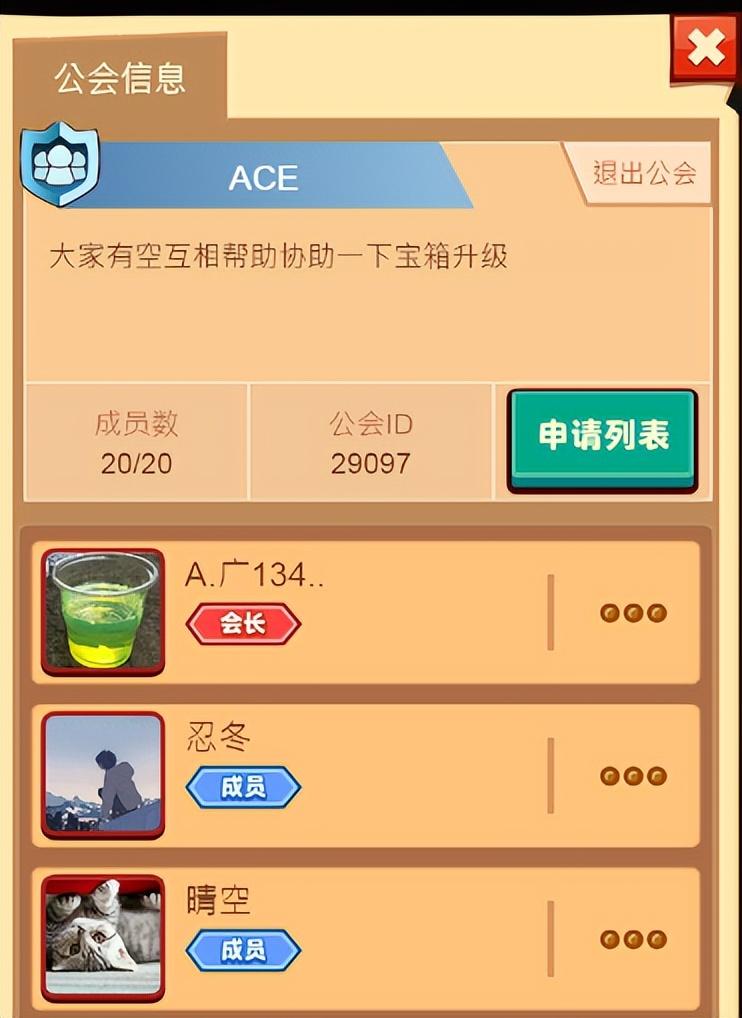Open the three-dot menu for 忍冬
The height and width of the screenshot is (1018, 742).
tap(633, 776)
